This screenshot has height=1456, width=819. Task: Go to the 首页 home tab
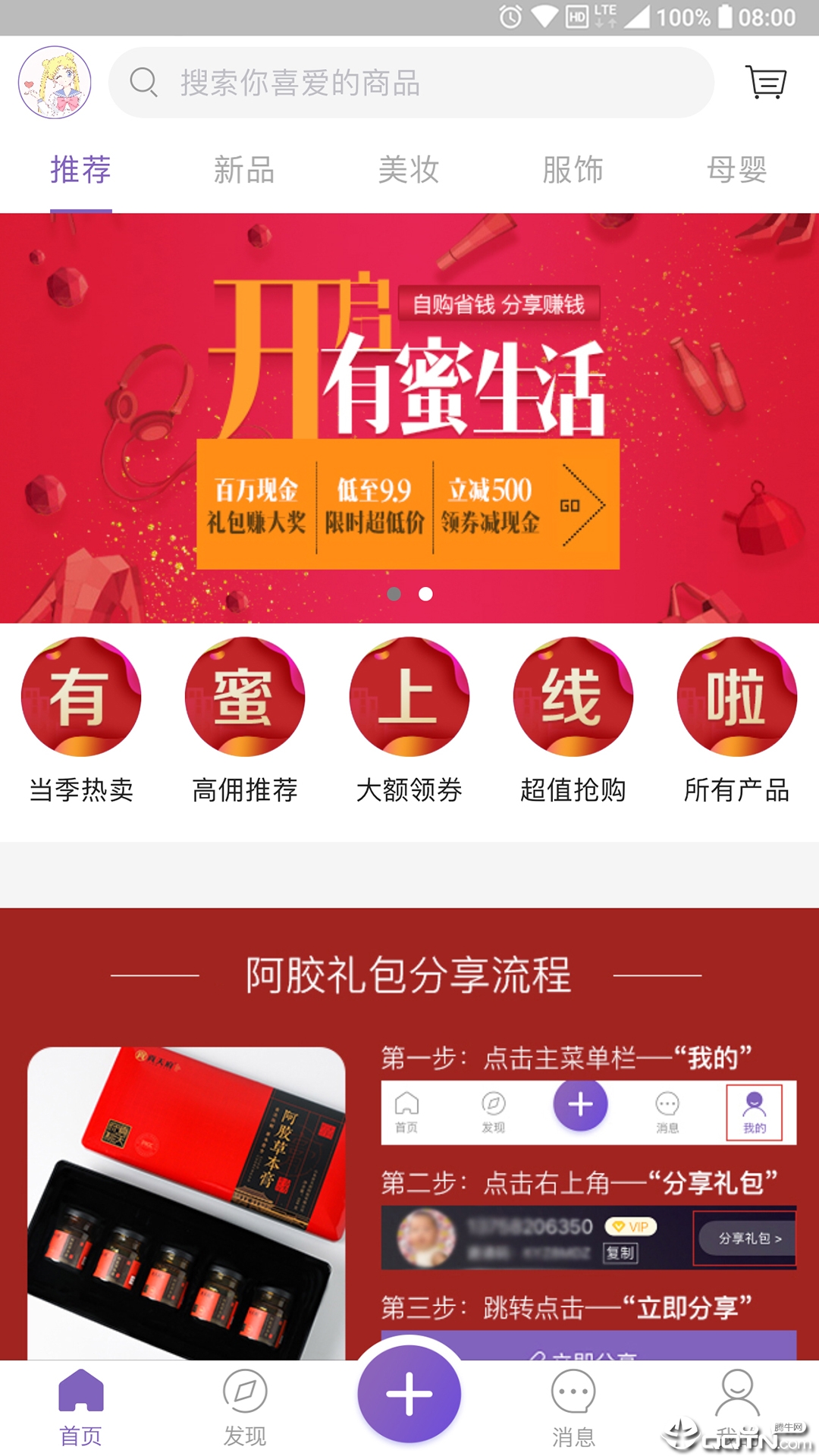coord(81,1407)
